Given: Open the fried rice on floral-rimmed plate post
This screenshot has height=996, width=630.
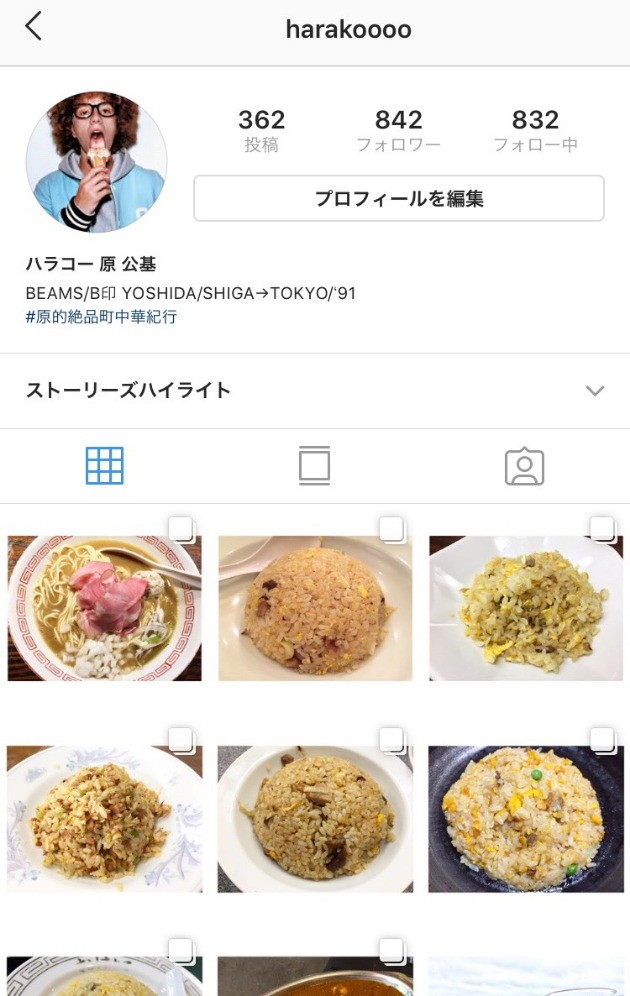Looking at the screenshot, I should pos(104,818).
